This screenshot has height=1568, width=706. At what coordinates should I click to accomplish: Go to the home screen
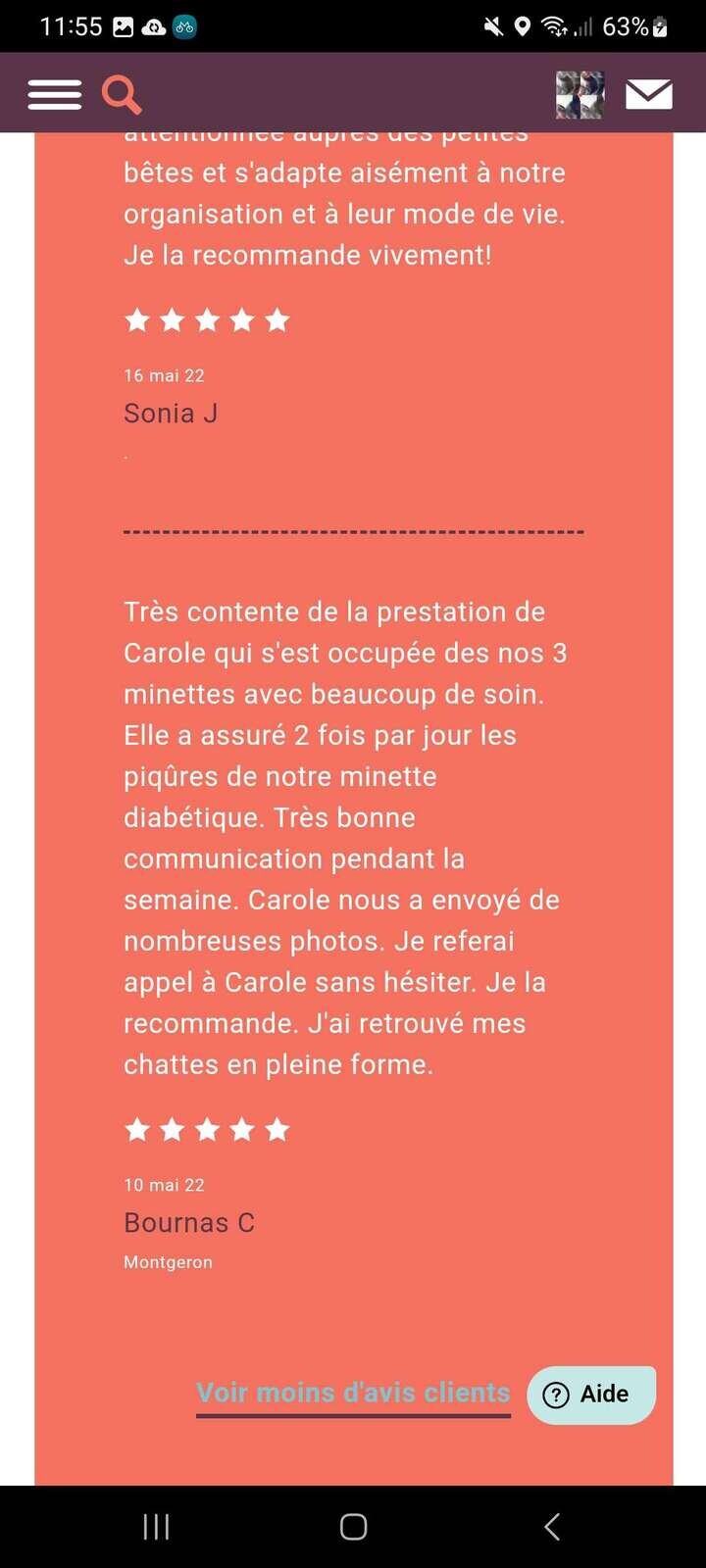point(353,1526)
